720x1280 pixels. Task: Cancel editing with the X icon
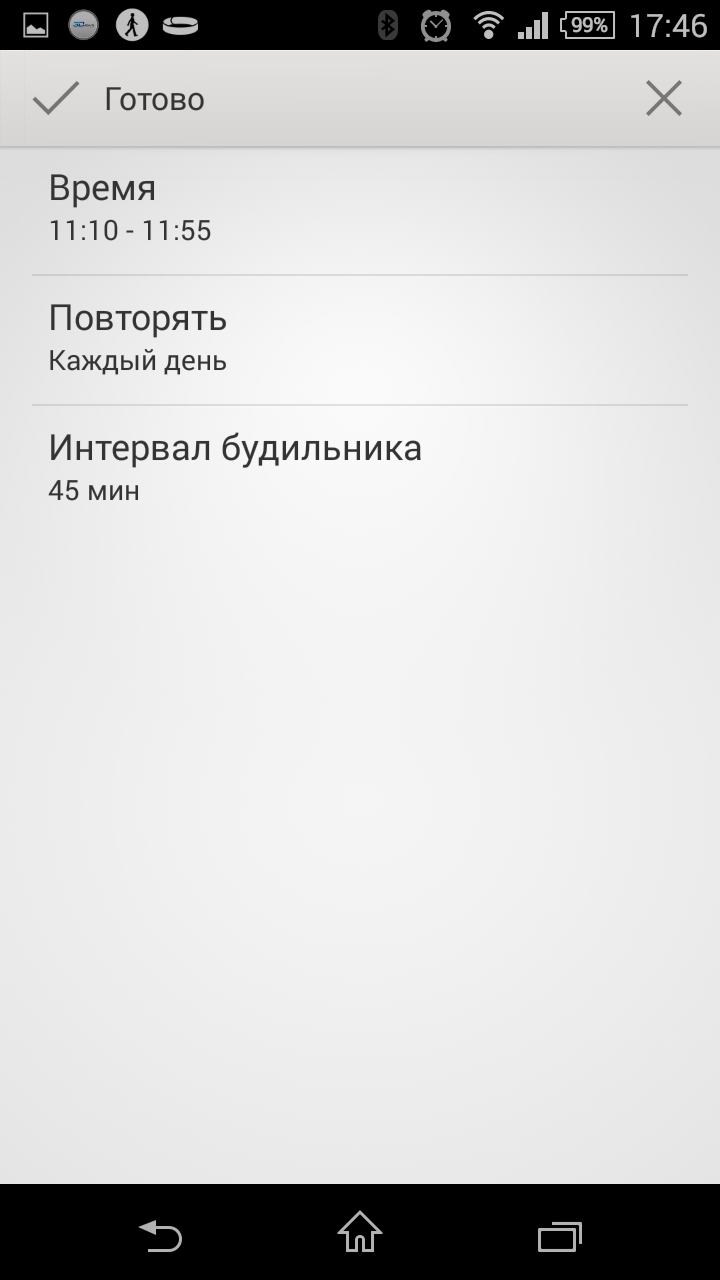click(664, 99)
